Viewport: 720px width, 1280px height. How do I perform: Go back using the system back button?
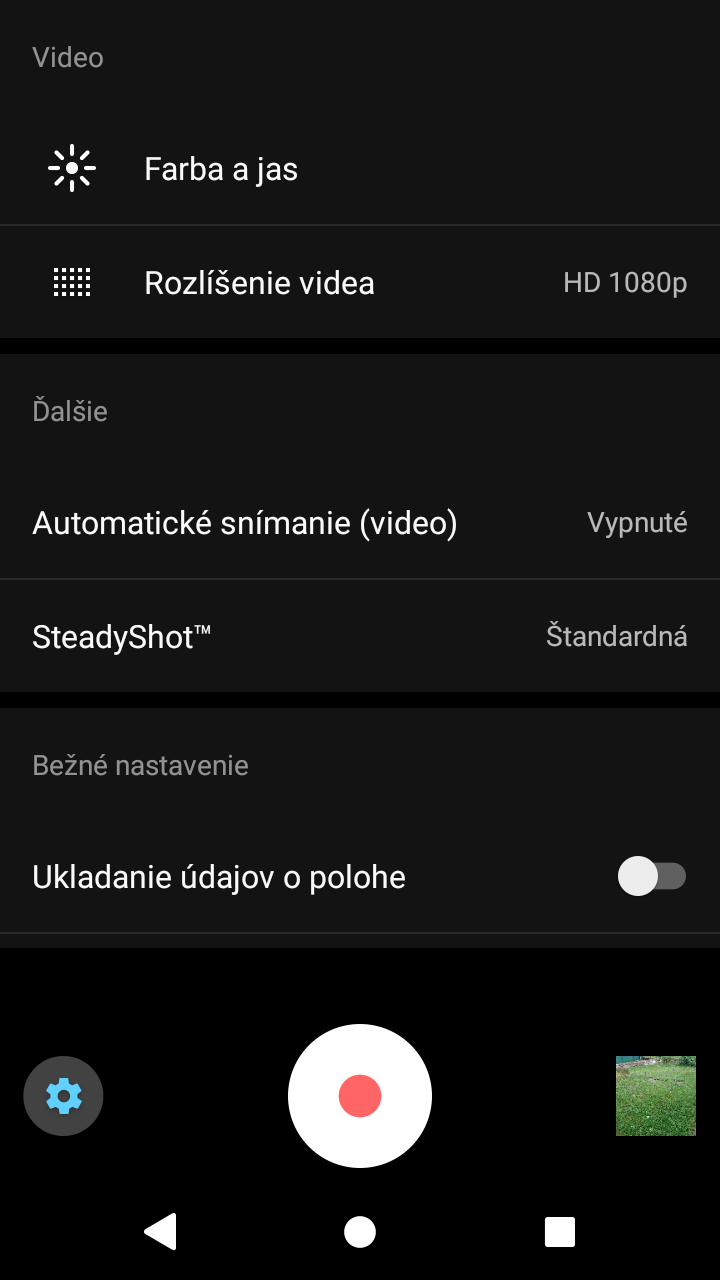(x=160, y=1232)
